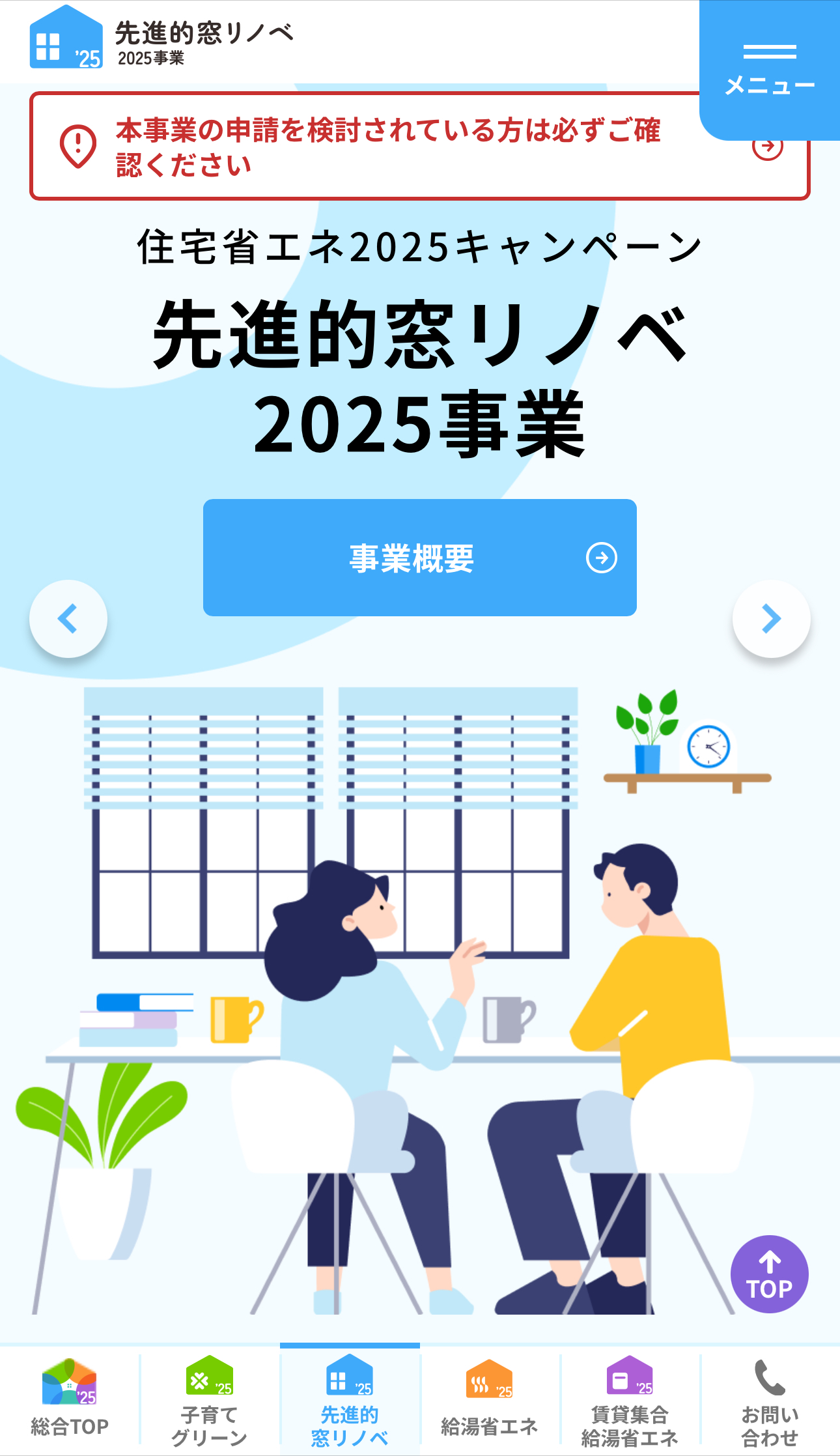Open the メニュー menu button

click(x=770, y=70)
